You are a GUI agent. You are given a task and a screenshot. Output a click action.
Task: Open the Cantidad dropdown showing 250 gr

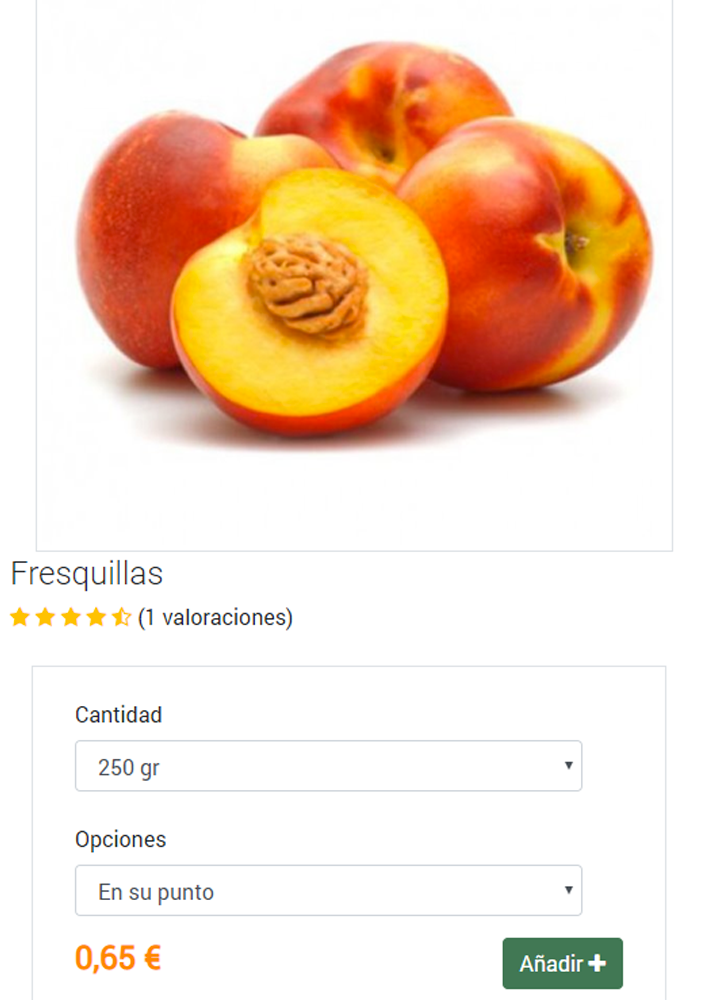[x=328, y=766]
